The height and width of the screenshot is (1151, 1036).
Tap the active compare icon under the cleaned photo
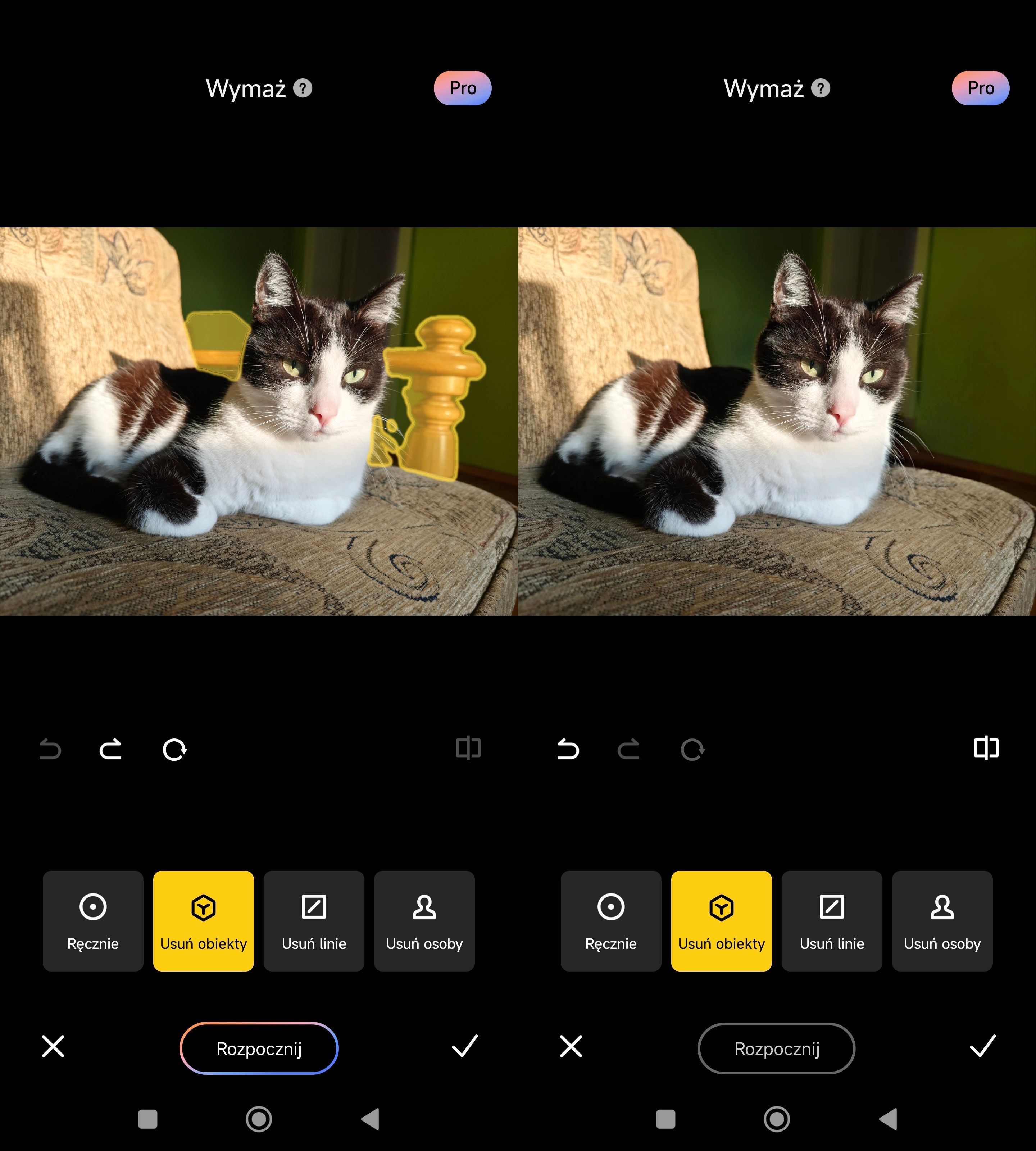(x=986, y=748)
